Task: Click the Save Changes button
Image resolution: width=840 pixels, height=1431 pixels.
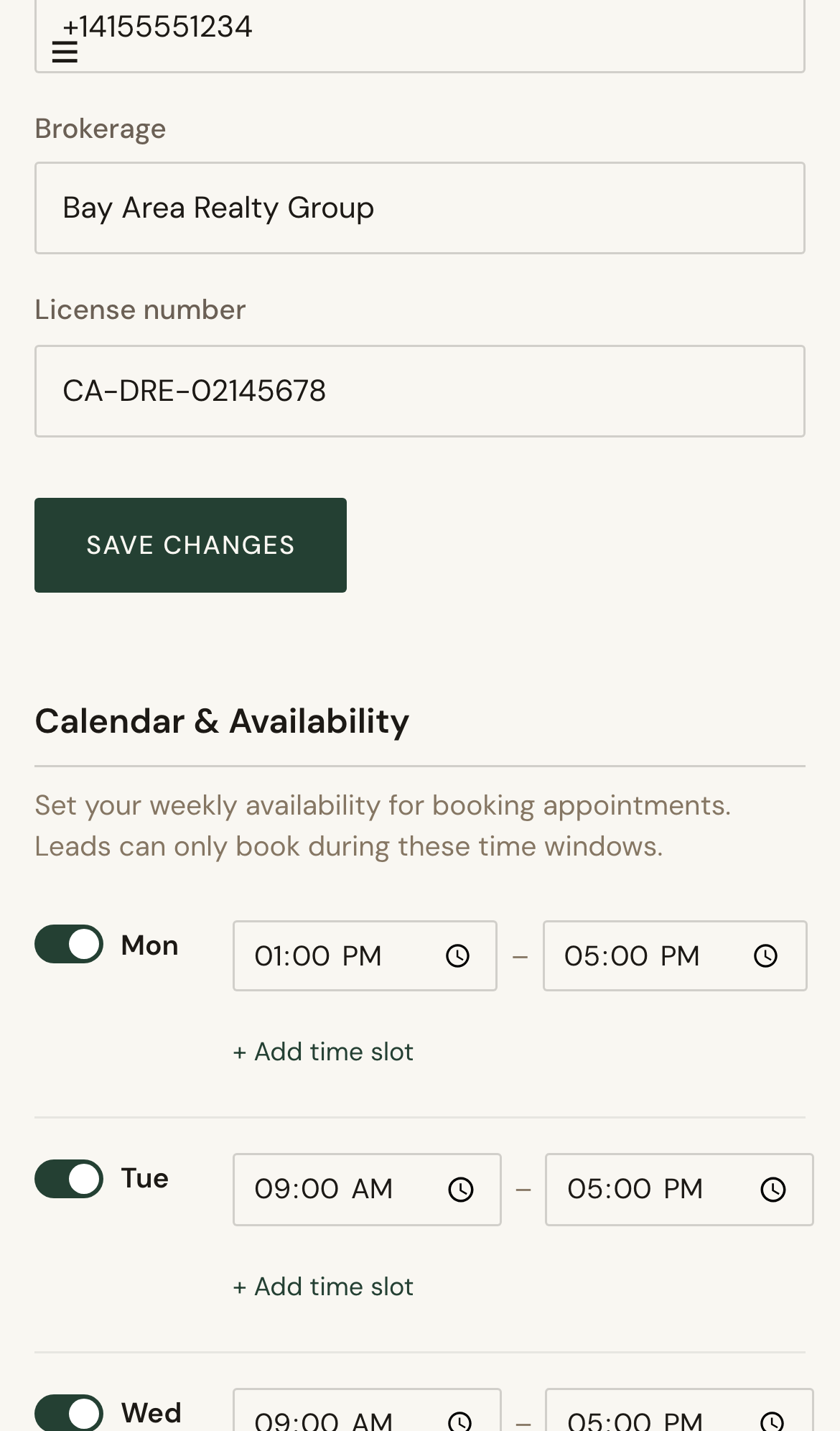Action: (190, 545)
